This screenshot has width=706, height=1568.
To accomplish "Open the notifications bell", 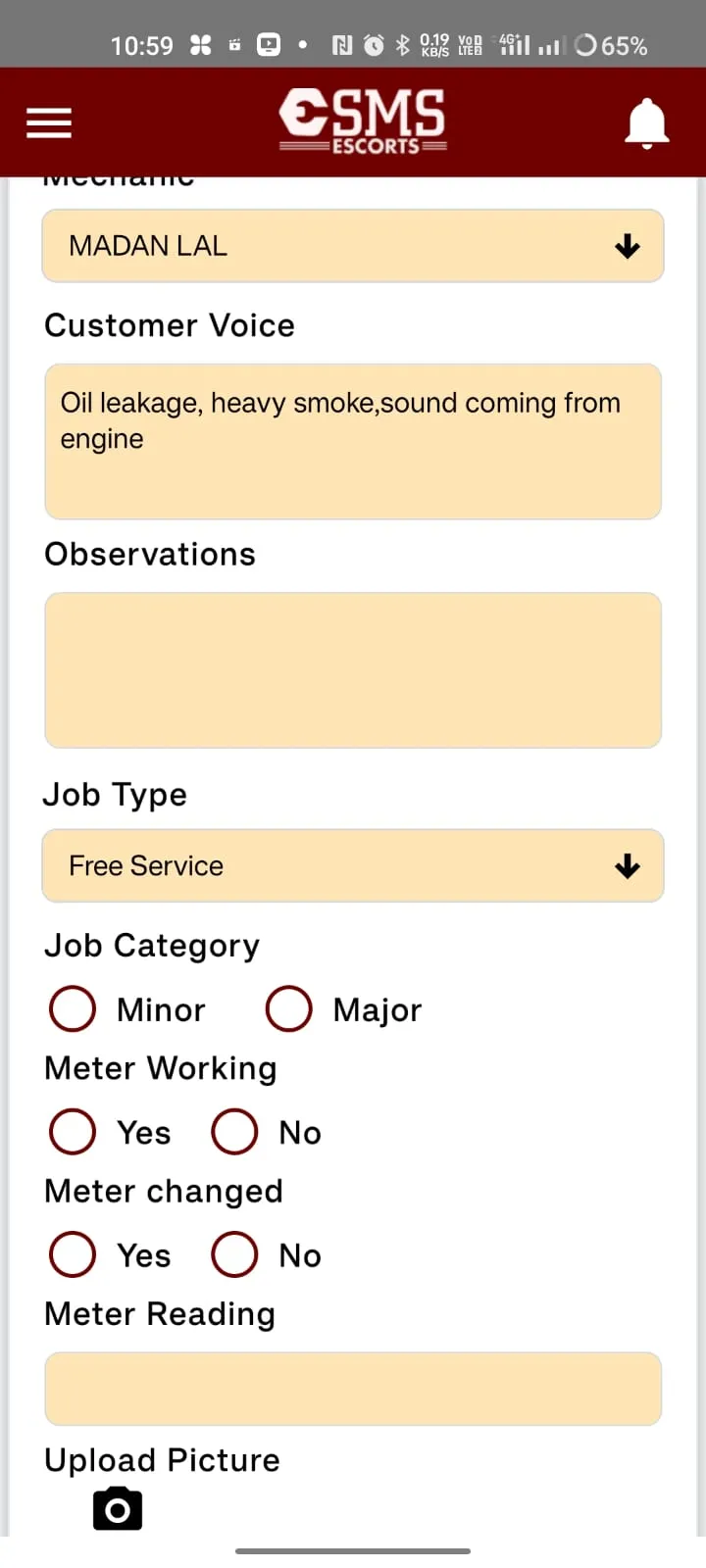I will coord(646,122).
